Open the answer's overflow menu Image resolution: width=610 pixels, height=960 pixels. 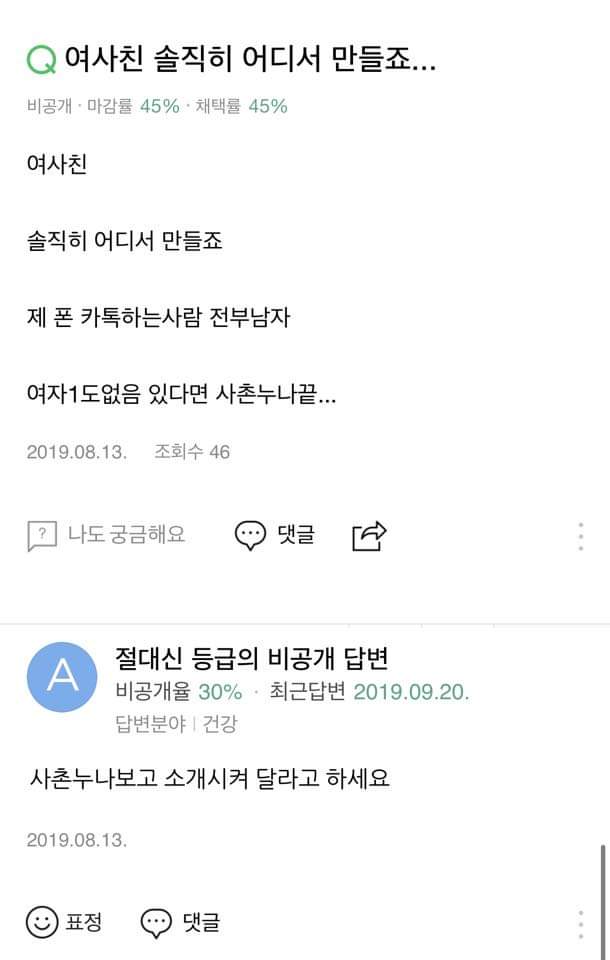pyautogui.click(x=580, y=922)
